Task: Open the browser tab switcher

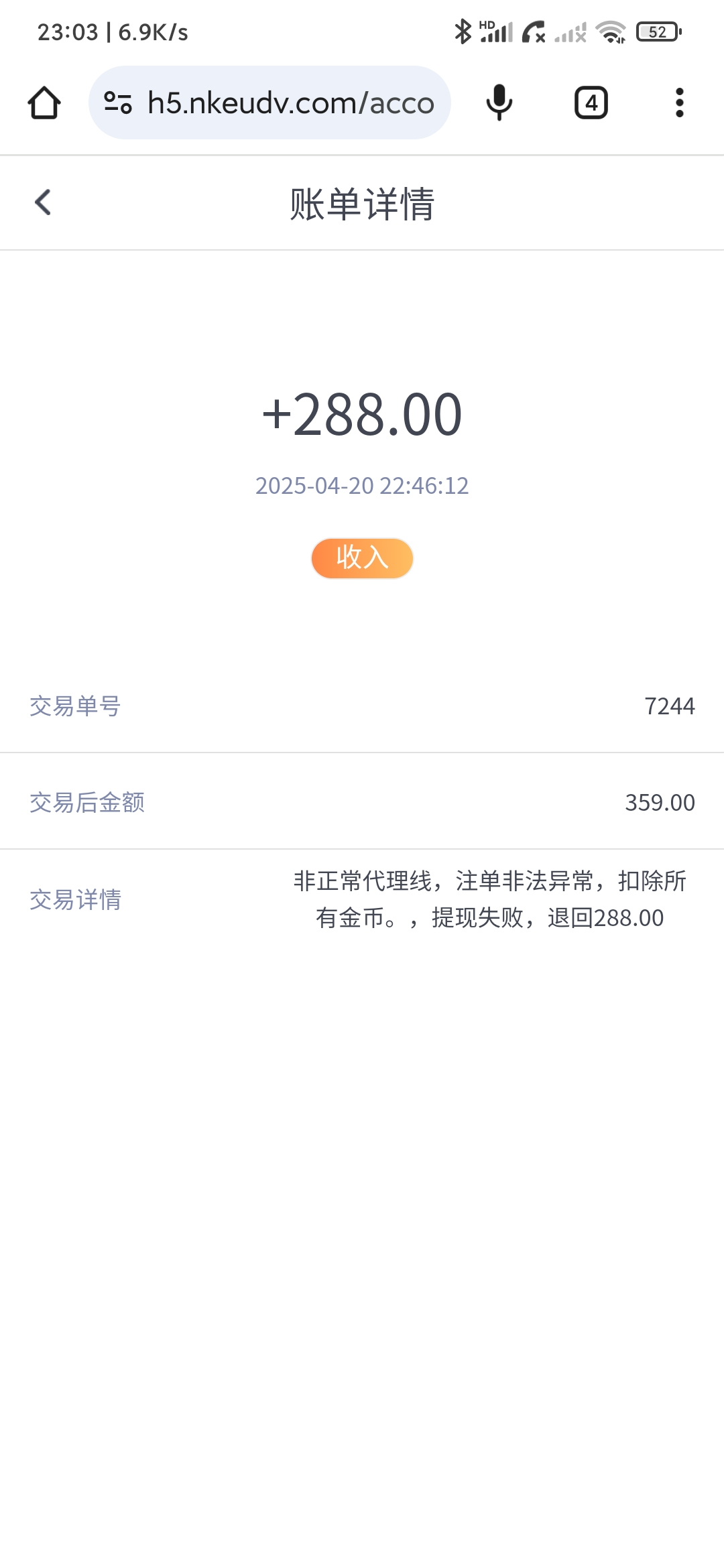Action: (x=591, y=103)
